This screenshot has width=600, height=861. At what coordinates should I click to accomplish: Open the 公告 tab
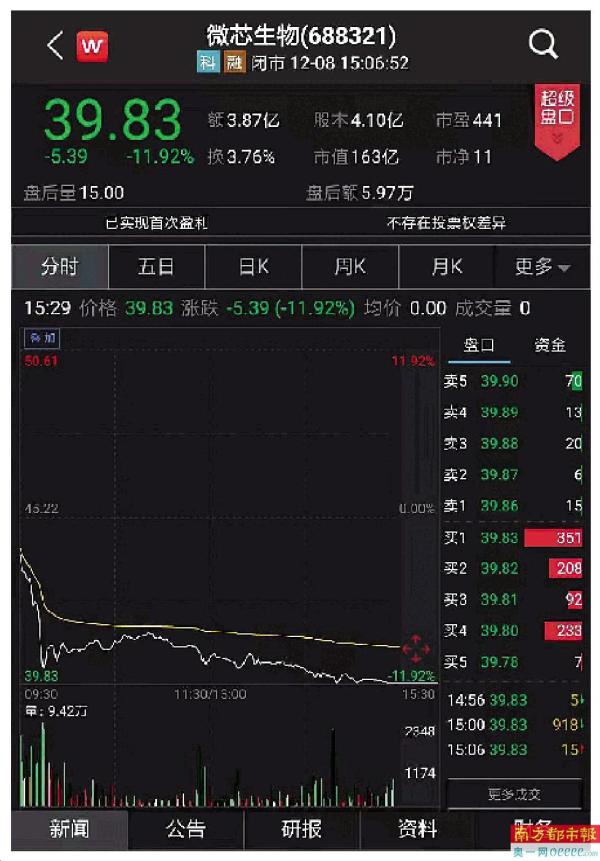(x=185, y=829)
